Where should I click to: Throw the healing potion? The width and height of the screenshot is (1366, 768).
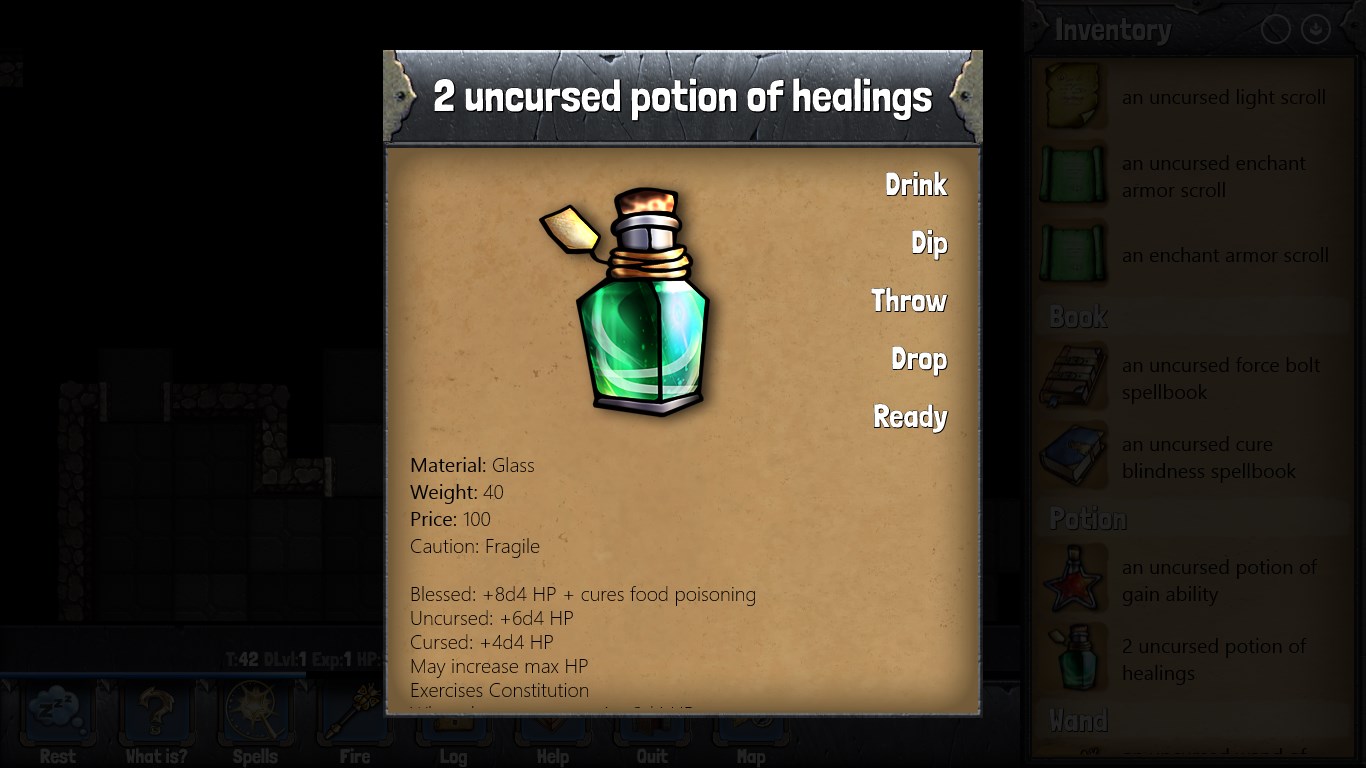[908, 301]
